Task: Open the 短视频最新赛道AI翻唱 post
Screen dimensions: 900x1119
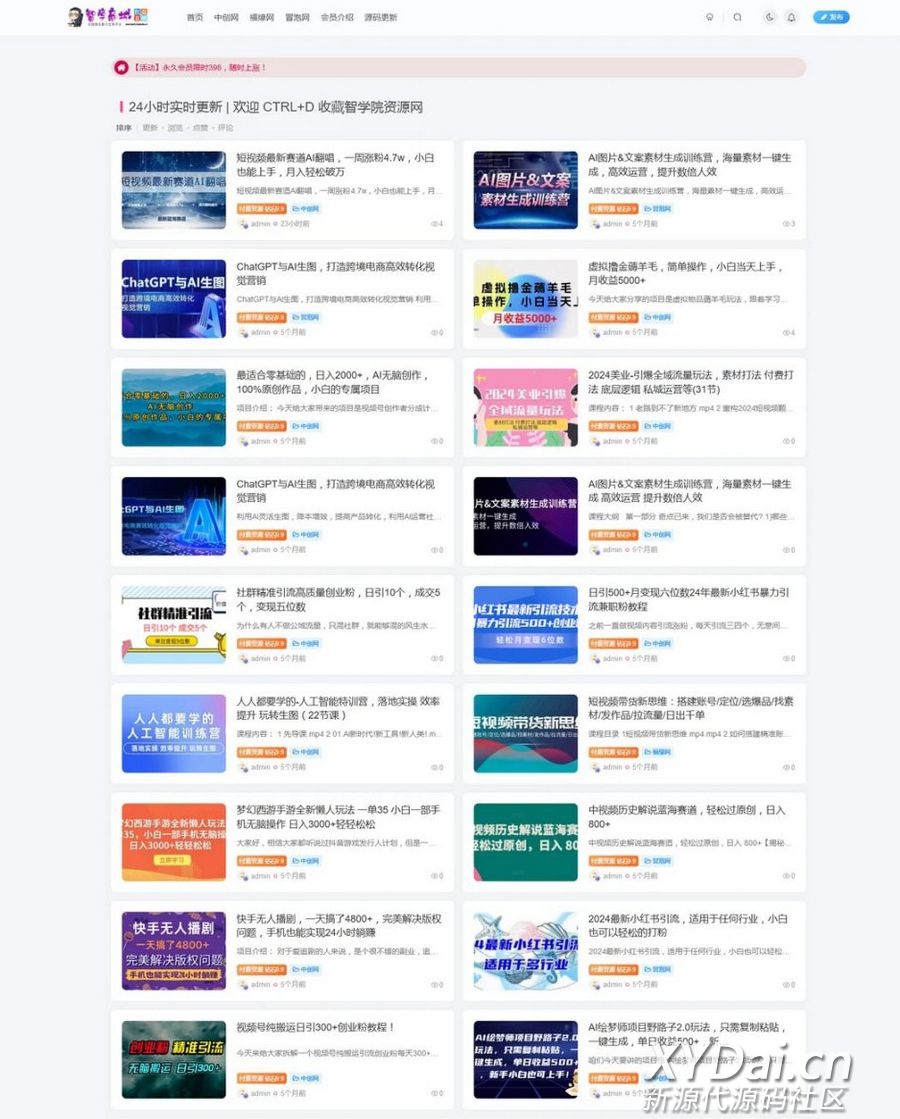Action: (334, 164)
